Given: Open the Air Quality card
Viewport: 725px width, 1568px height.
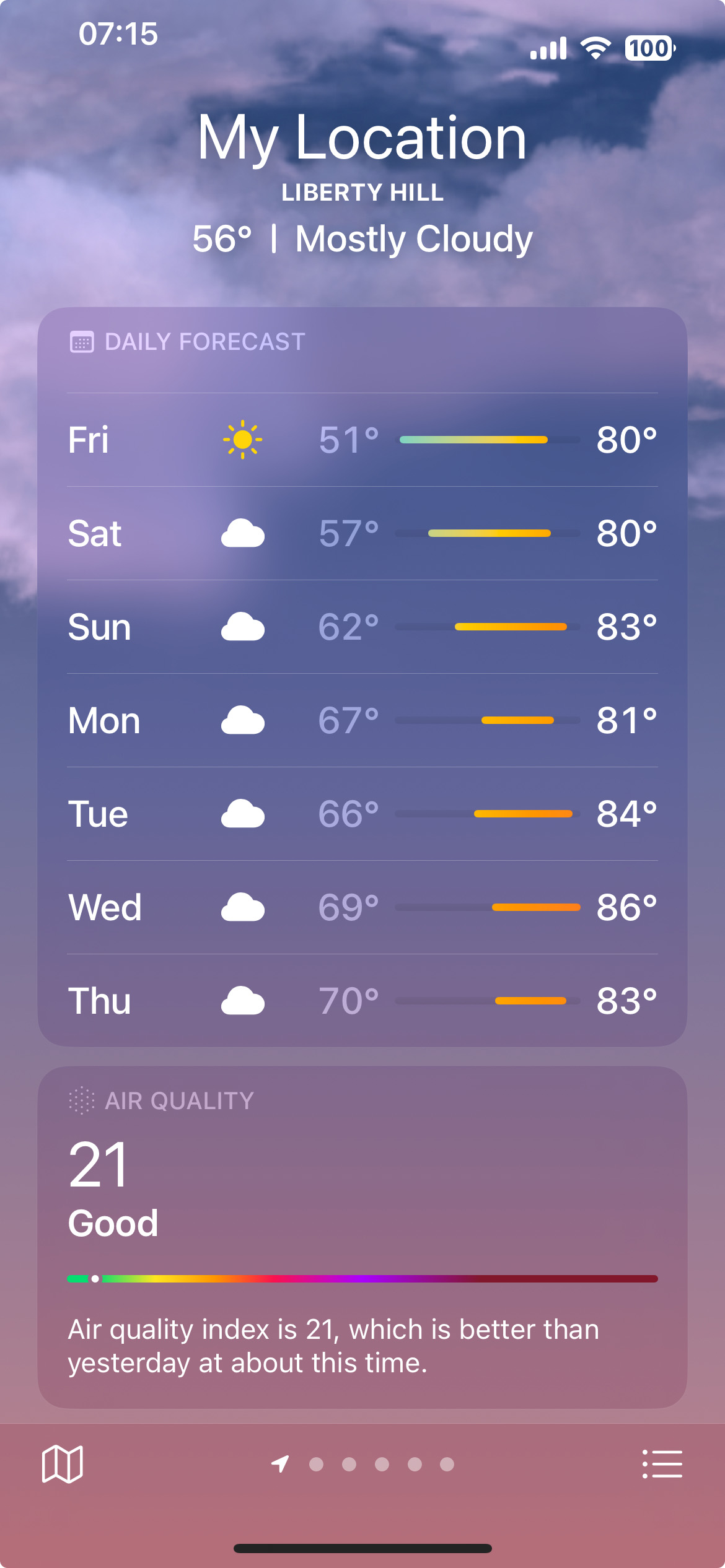Looking at the screenshot, I should click(362, 1237).
